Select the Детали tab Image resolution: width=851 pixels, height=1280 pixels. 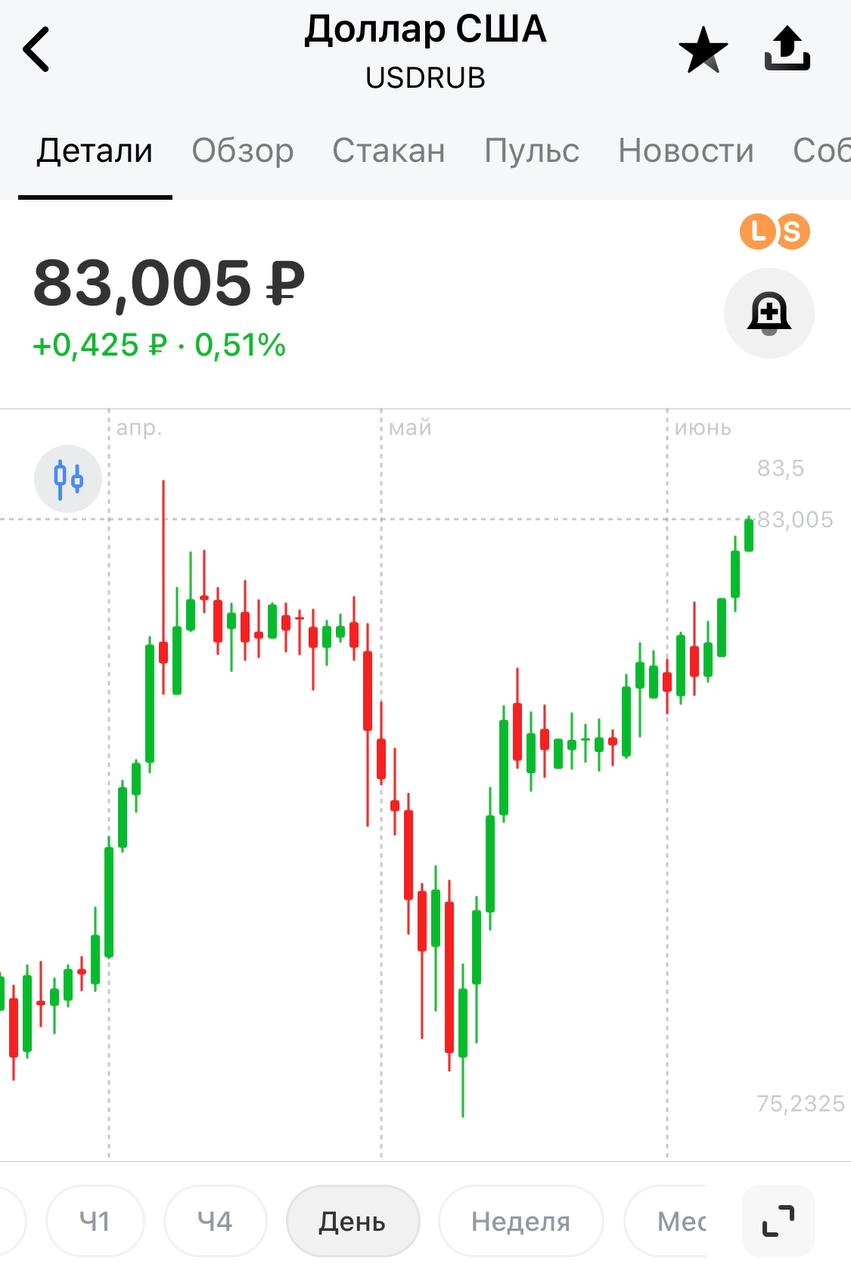click(x=95, y=151)
